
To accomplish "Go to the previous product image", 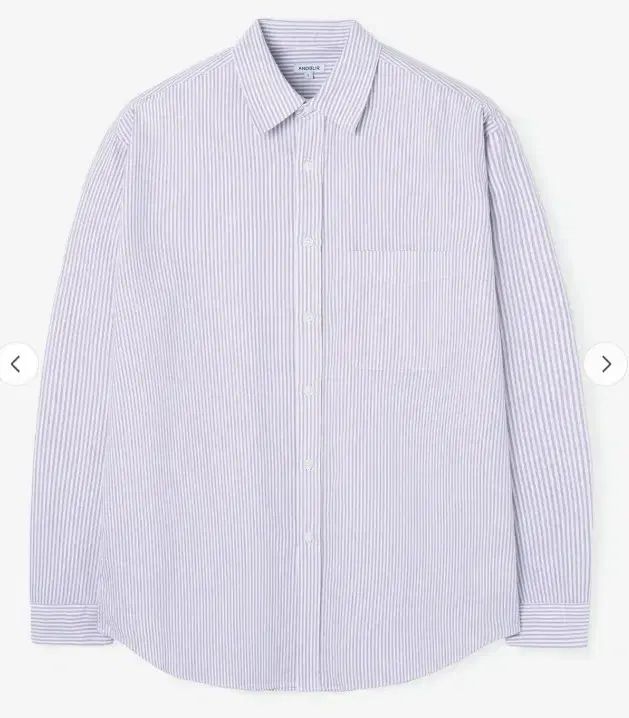I will pyautogui.click(x=16, y=364).
